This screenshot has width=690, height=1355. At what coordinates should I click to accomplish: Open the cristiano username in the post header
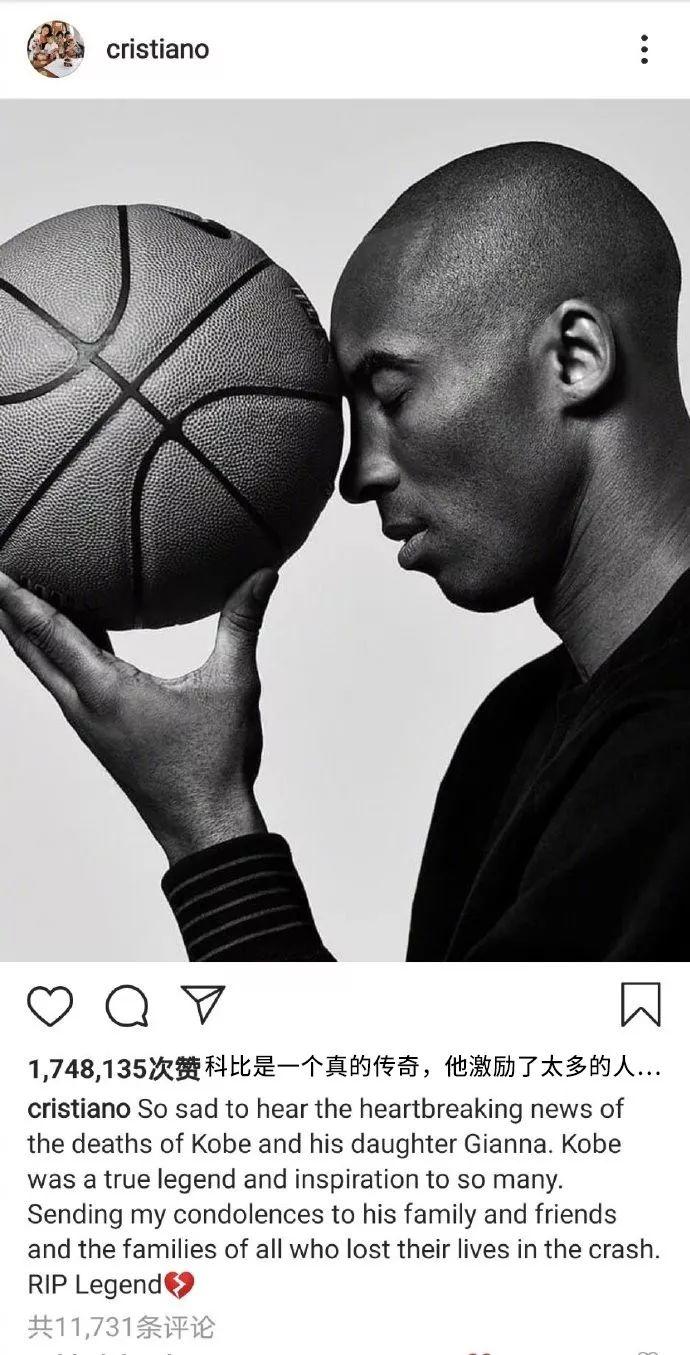[x=158, y=49]
